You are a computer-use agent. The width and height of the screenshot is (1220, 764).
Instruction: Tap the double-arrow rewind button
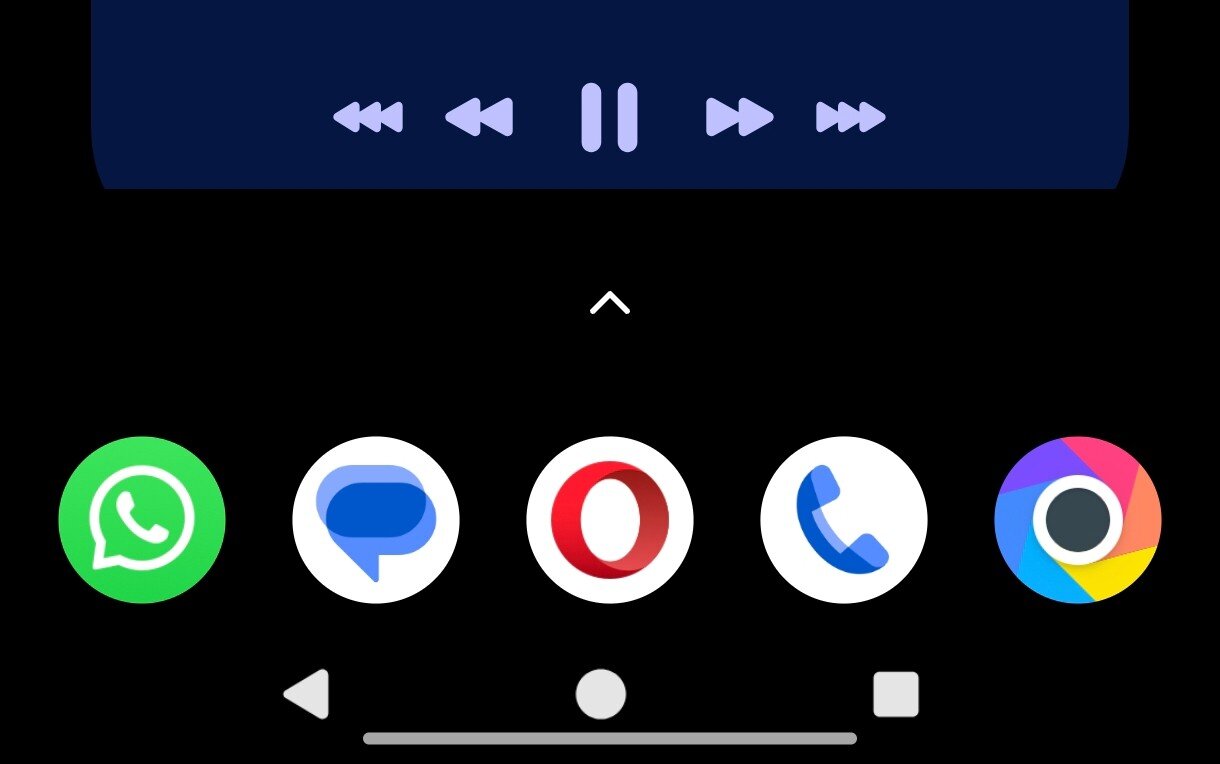coord(479,117)
